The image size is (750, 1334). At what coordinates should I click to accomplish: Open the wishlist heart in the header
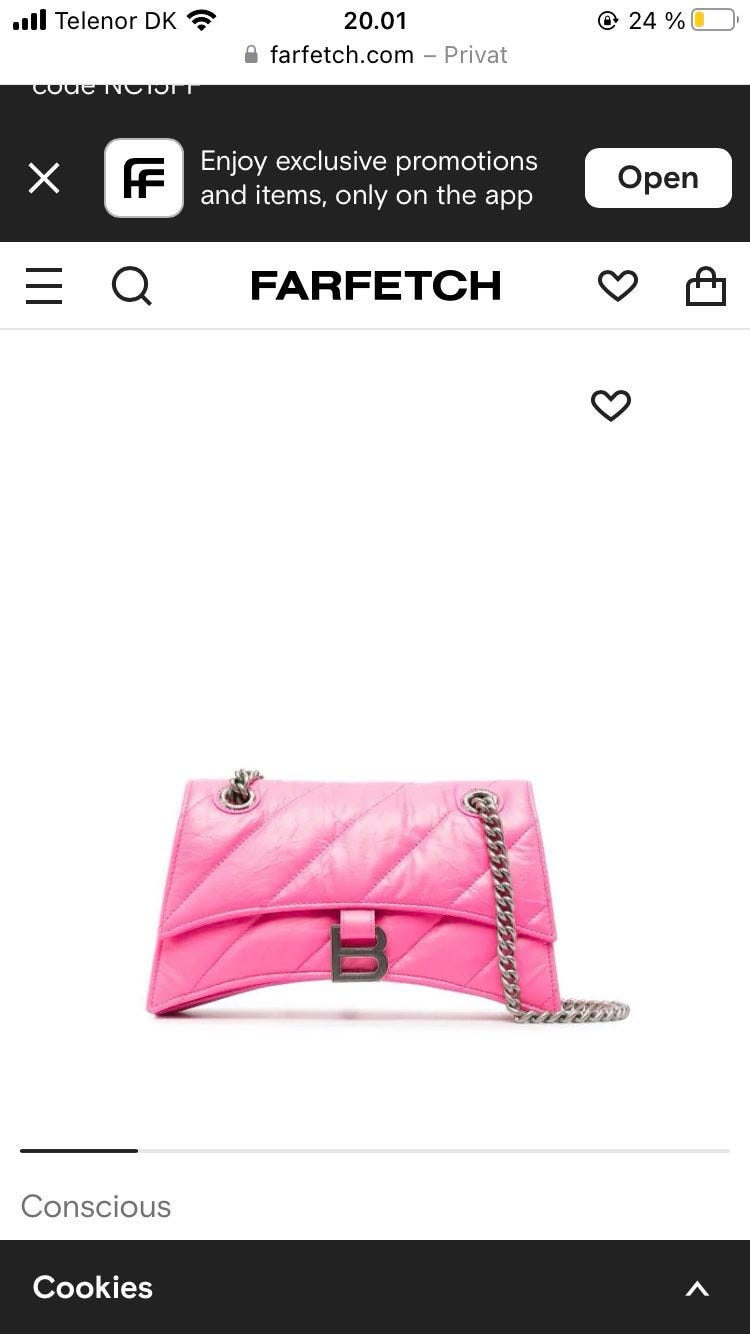tap(618, 286)
